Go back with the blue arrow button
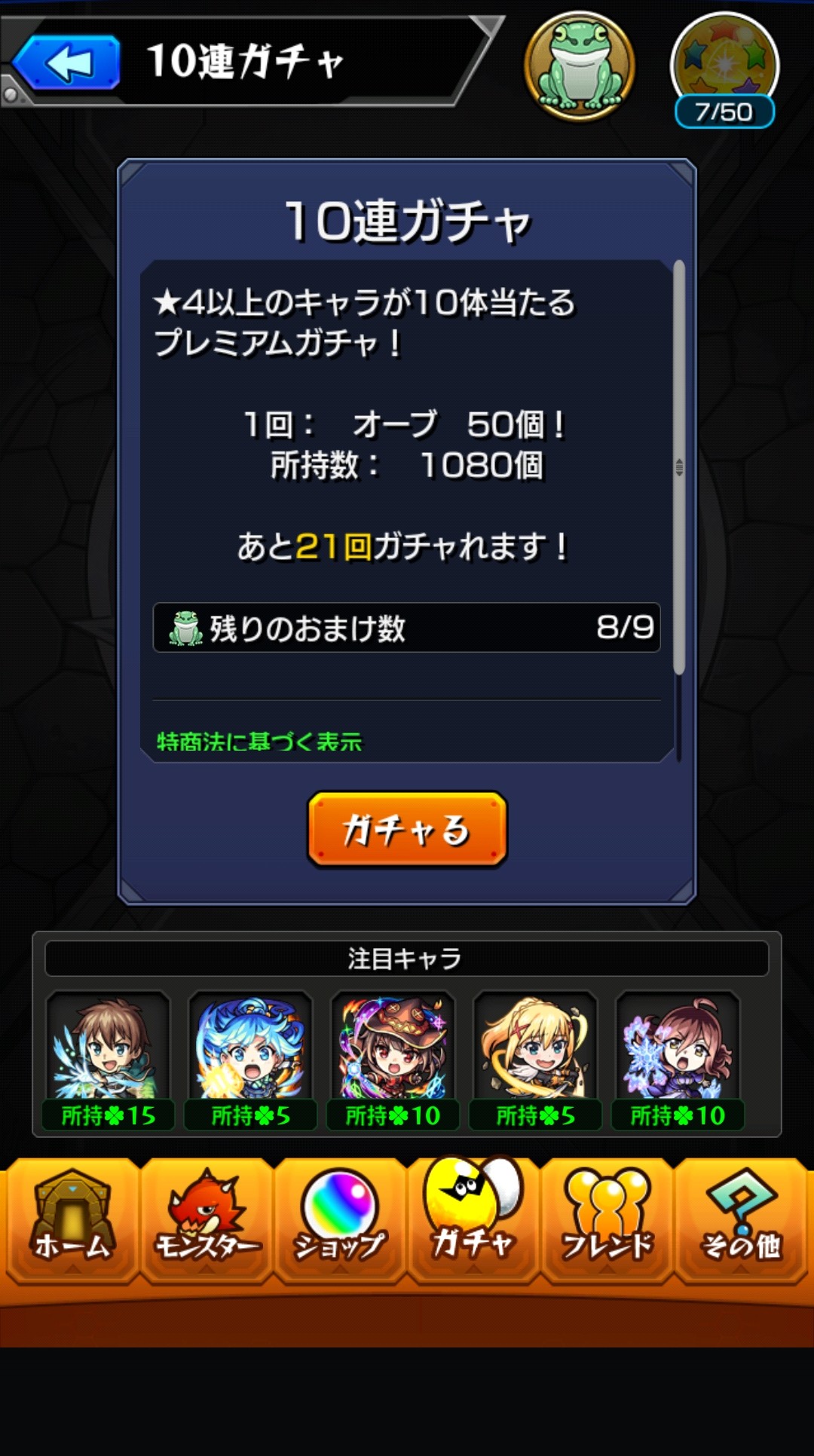 [66, 63]
